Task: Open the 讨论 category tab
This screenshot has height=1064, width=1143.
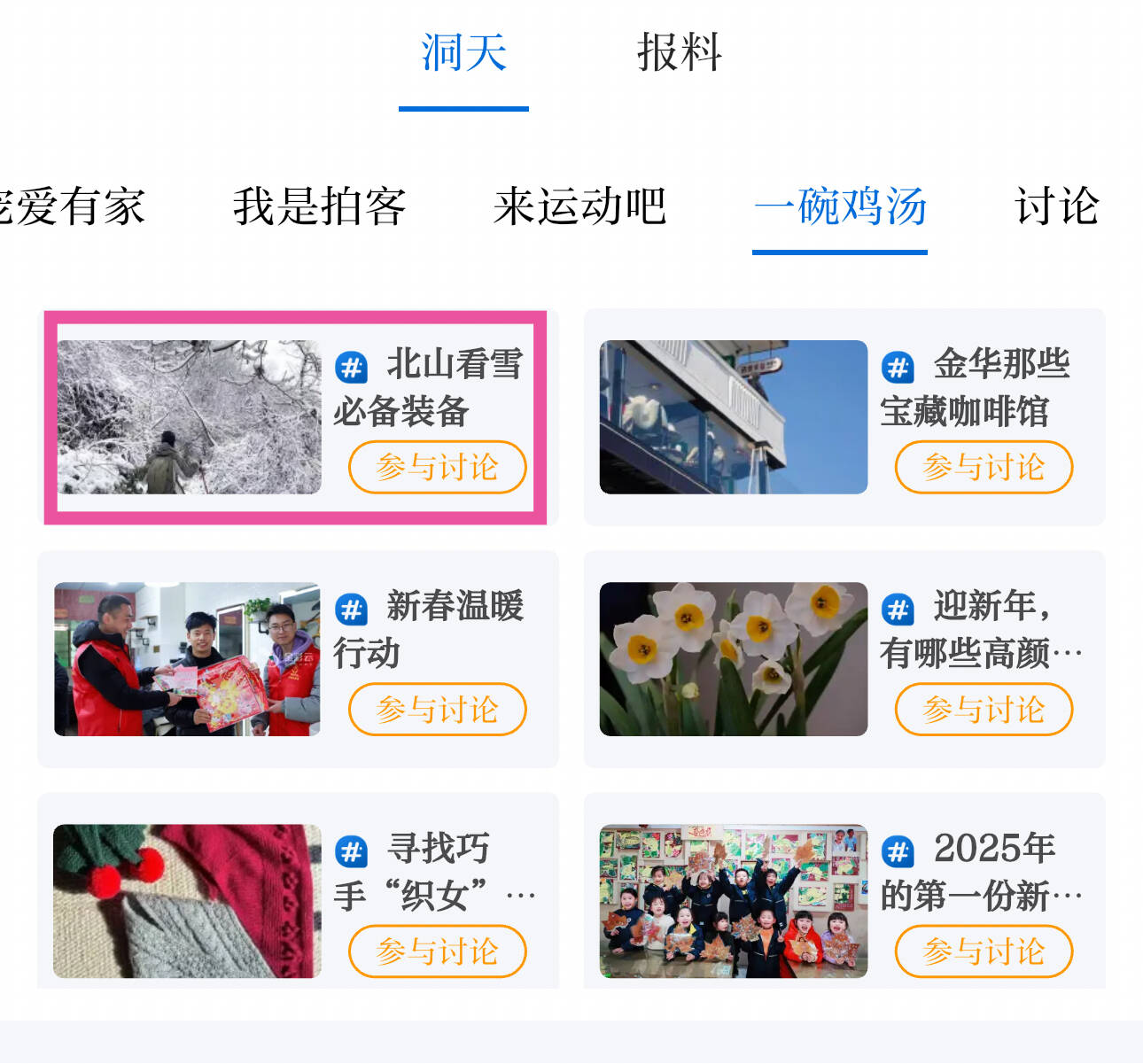Action: pyautogui.click(x=1056, y=207)
